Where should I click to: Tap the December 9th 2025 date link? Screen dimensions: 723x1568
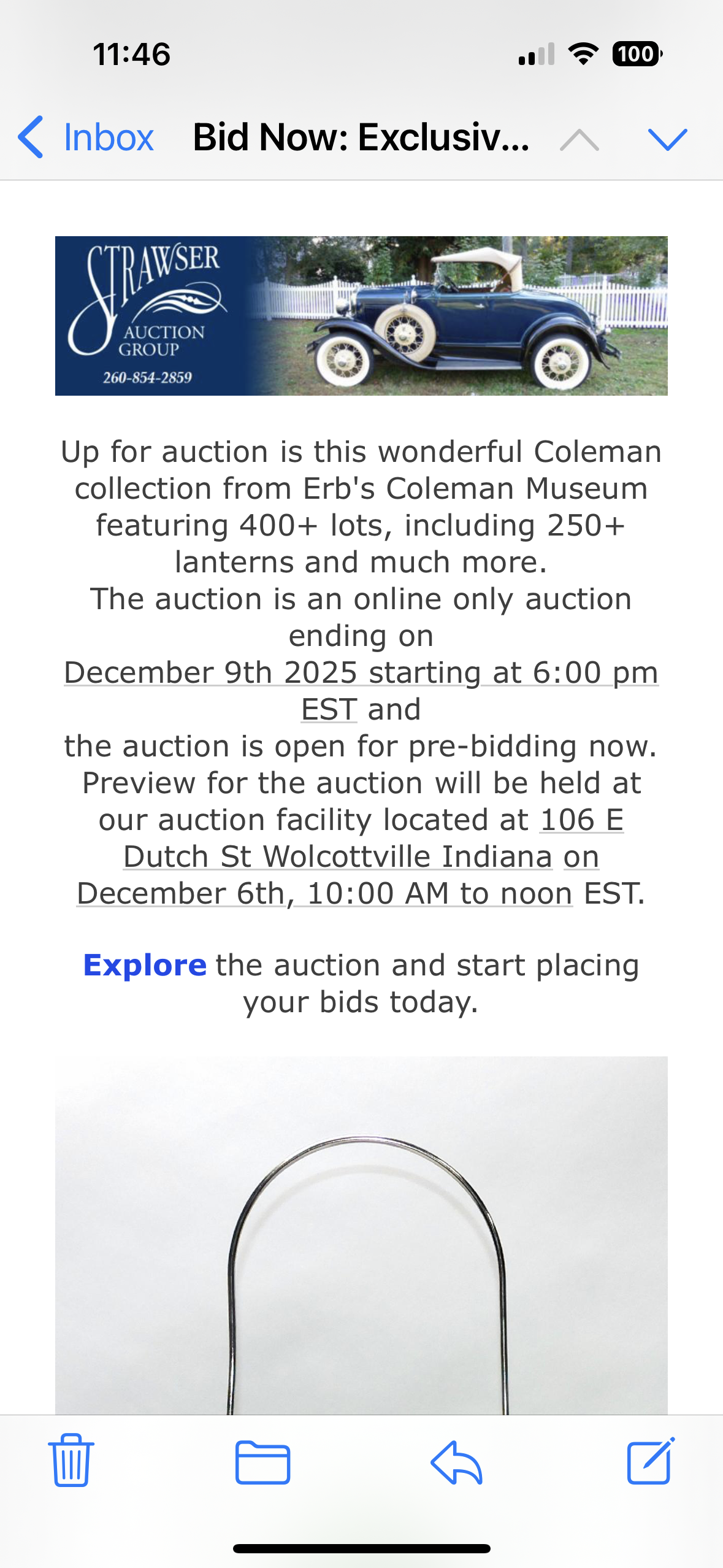361,673
